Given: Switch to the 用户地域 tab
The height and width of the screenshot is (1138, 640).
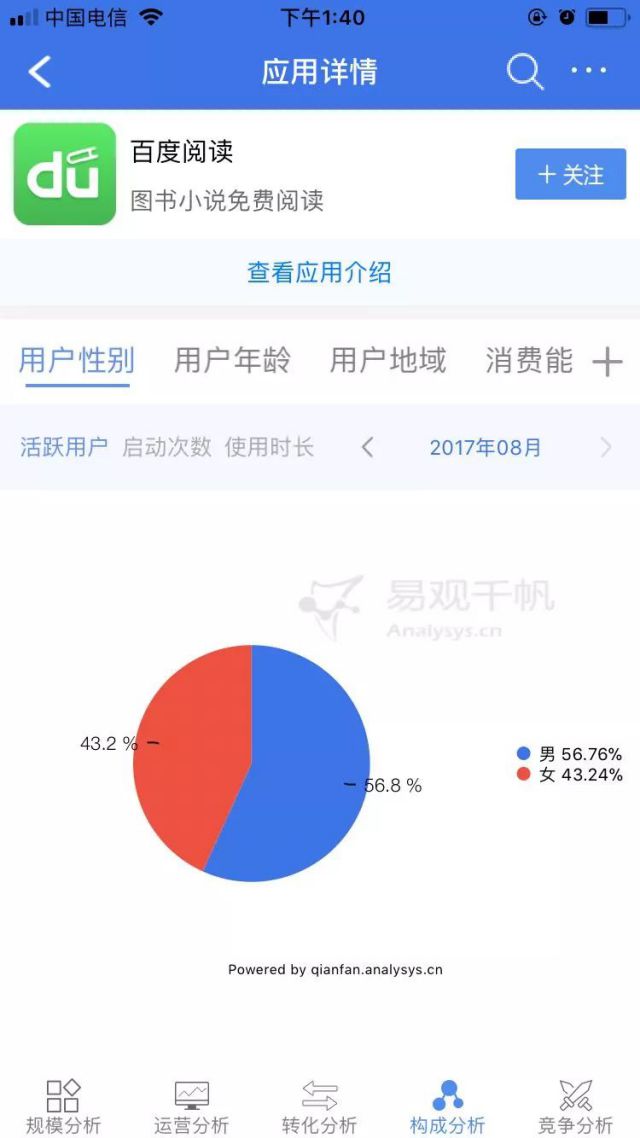Looking at the screenshot, I should 388,361.
